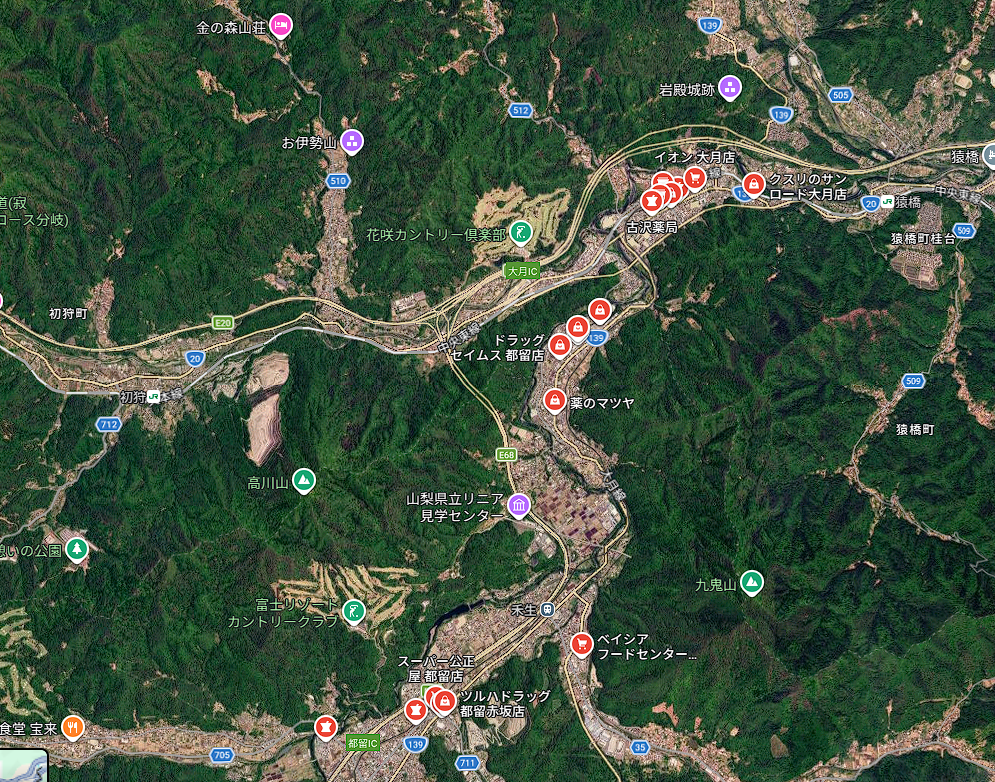995x782 pixels.
Task: Tap the 初狩 JR station marker
Action: coord(153,397)
